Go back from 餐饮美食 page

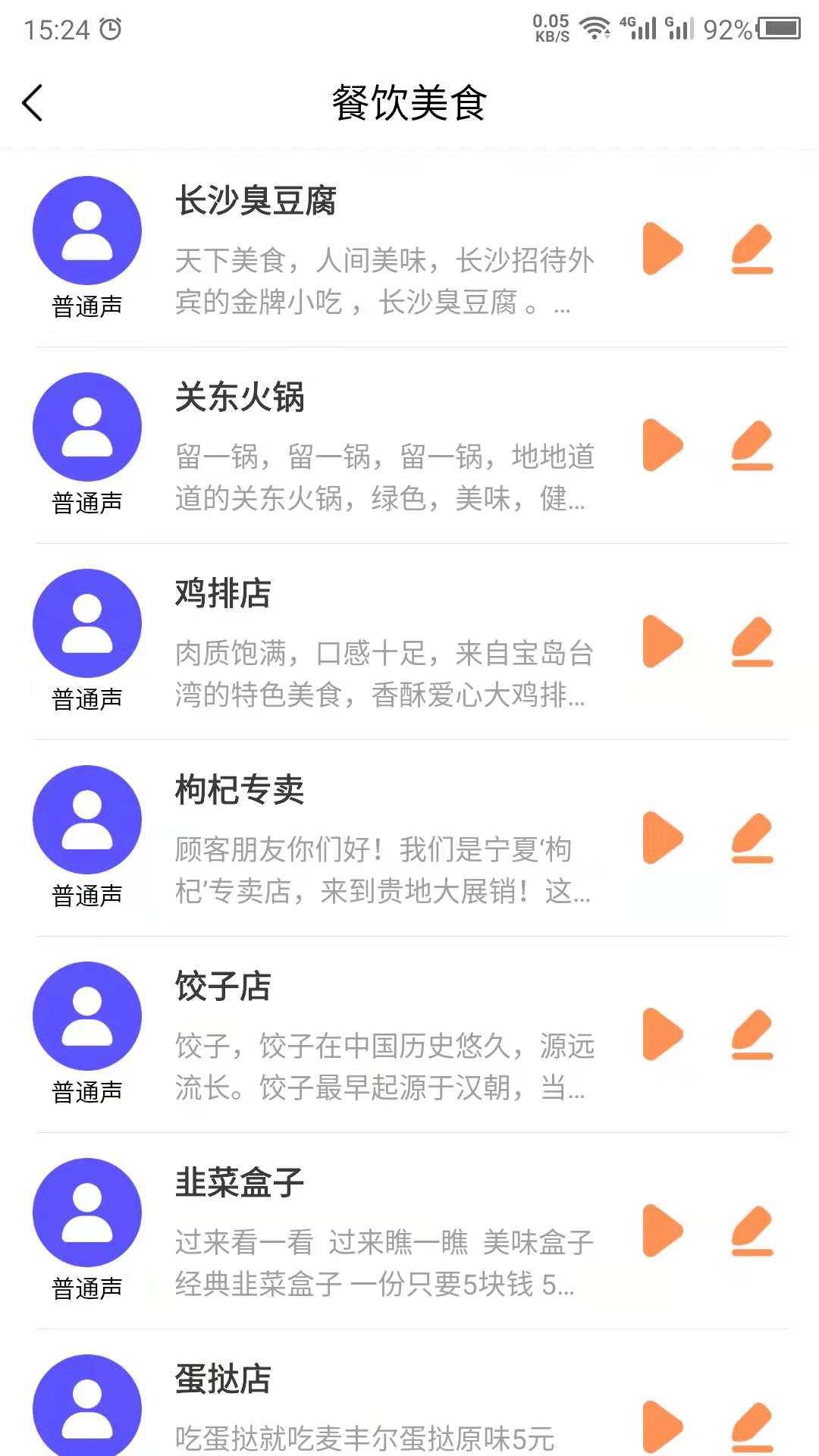click(33, 103)
